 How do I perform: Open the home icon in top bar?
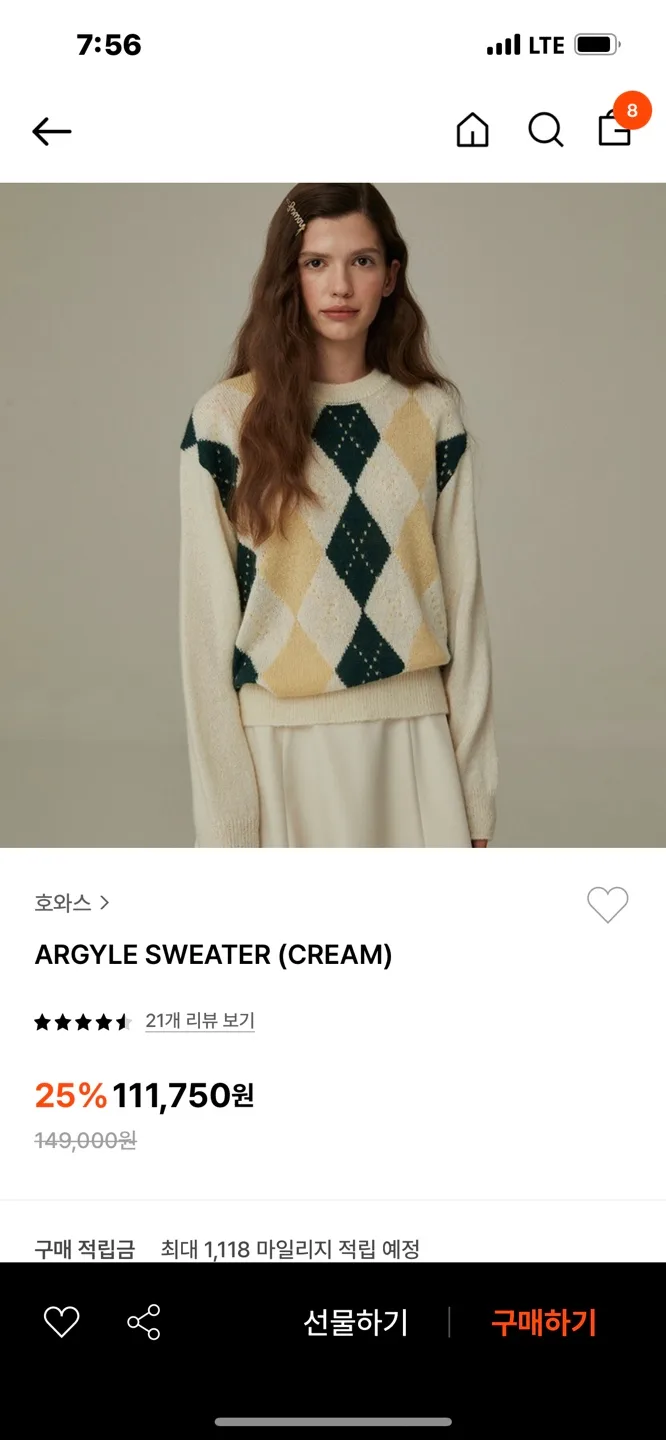(472, 131)
